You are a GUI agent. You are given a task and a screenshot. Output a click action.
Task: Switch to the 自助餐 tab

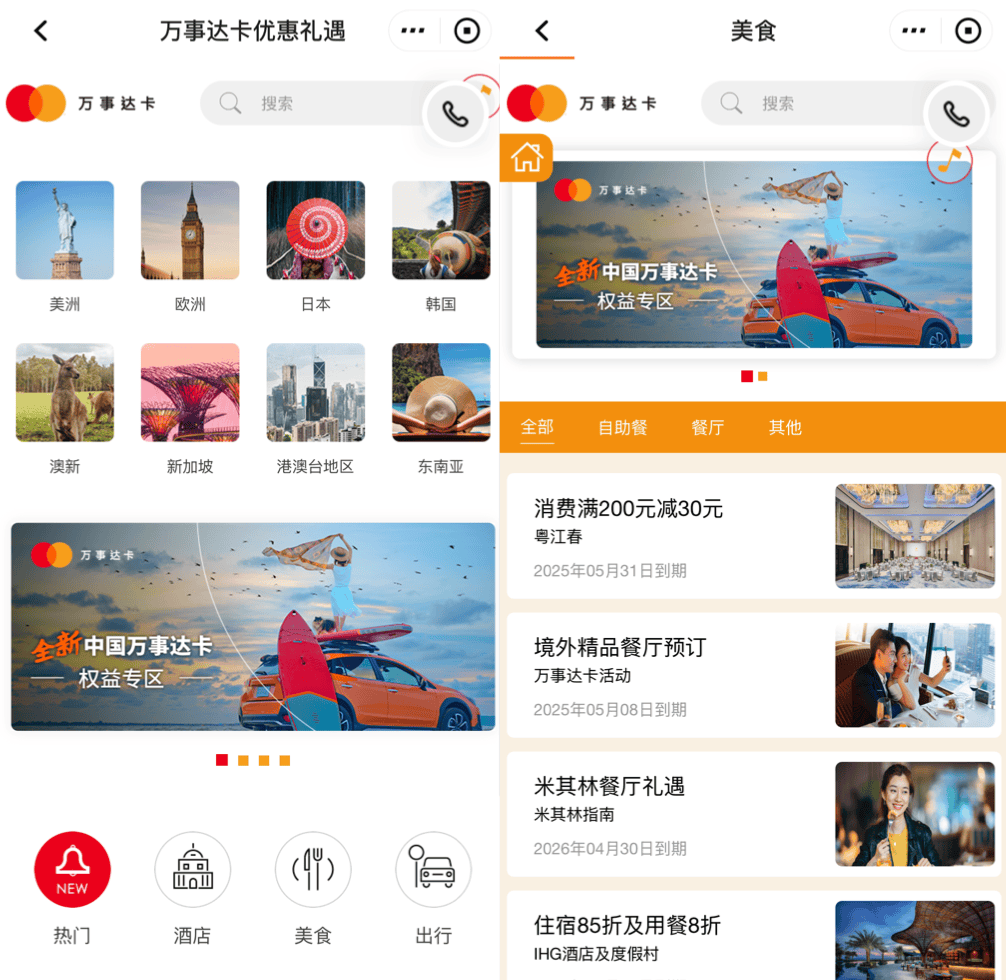622,428
